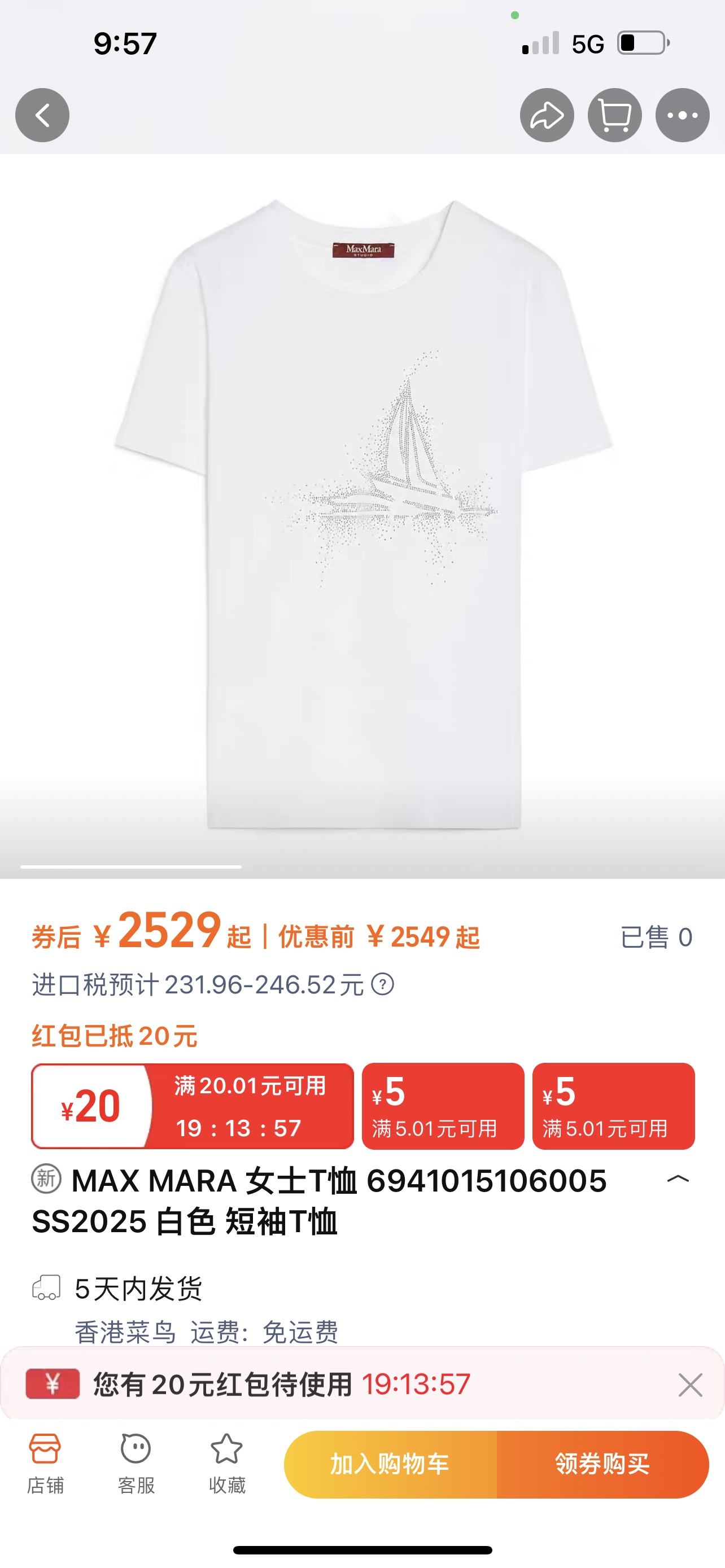
Task: Select the ¥20 red packet coupon
Action: (193, 1106)
